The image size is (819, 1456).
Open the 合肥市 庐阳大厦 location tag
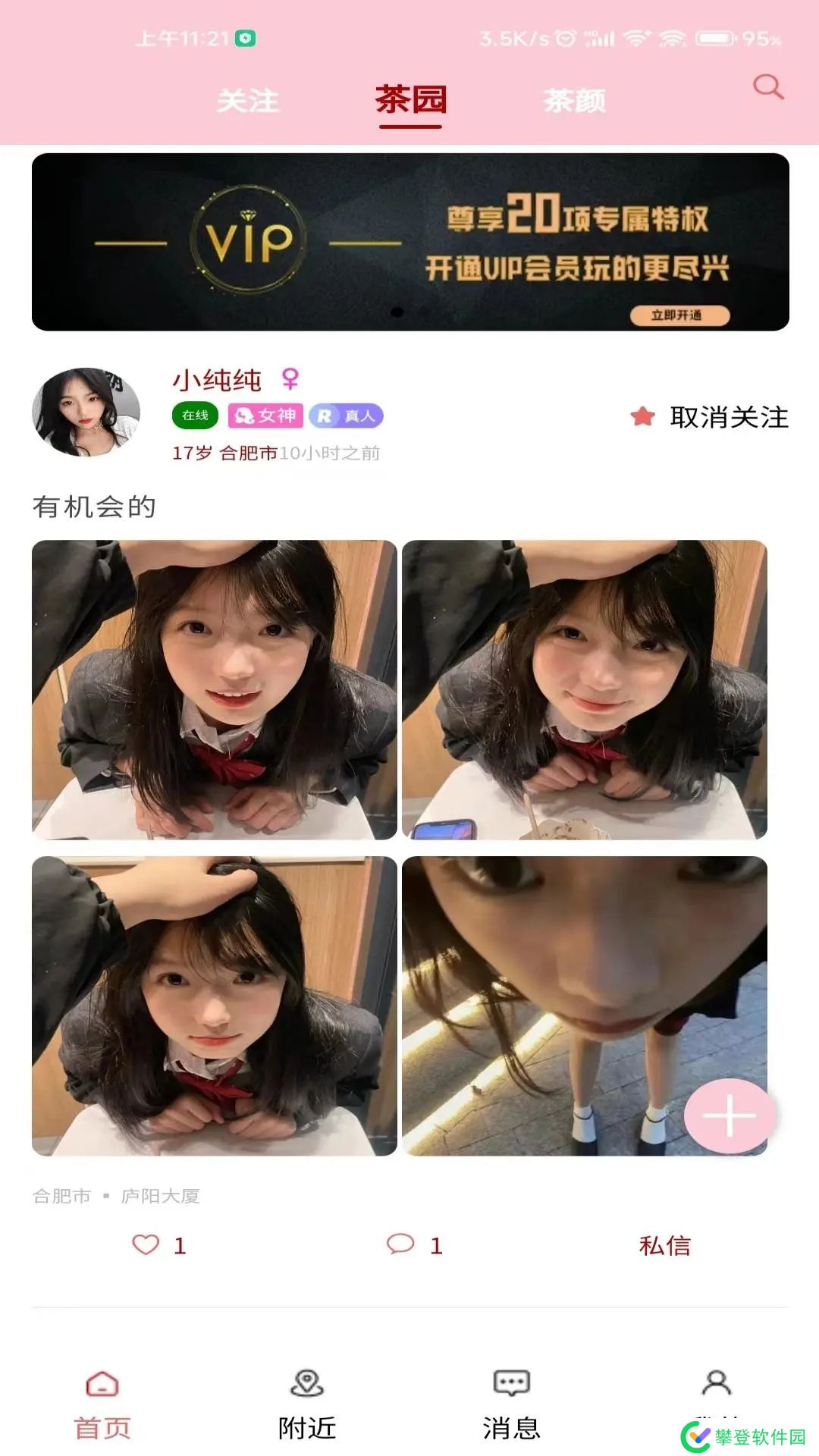[116, 1197]
